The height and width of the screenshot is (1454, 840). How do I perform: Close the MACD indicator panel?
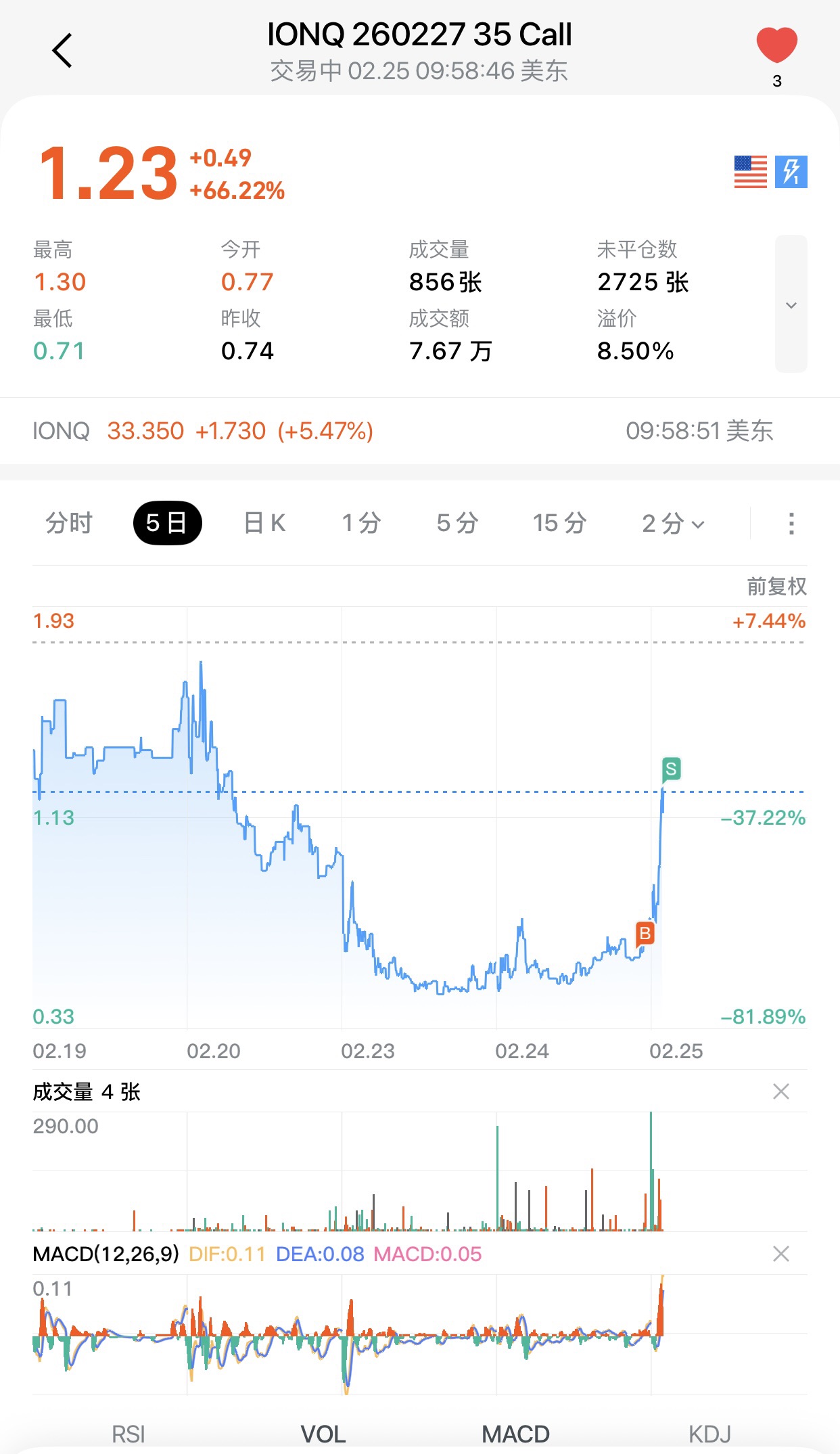point(780,1254)
